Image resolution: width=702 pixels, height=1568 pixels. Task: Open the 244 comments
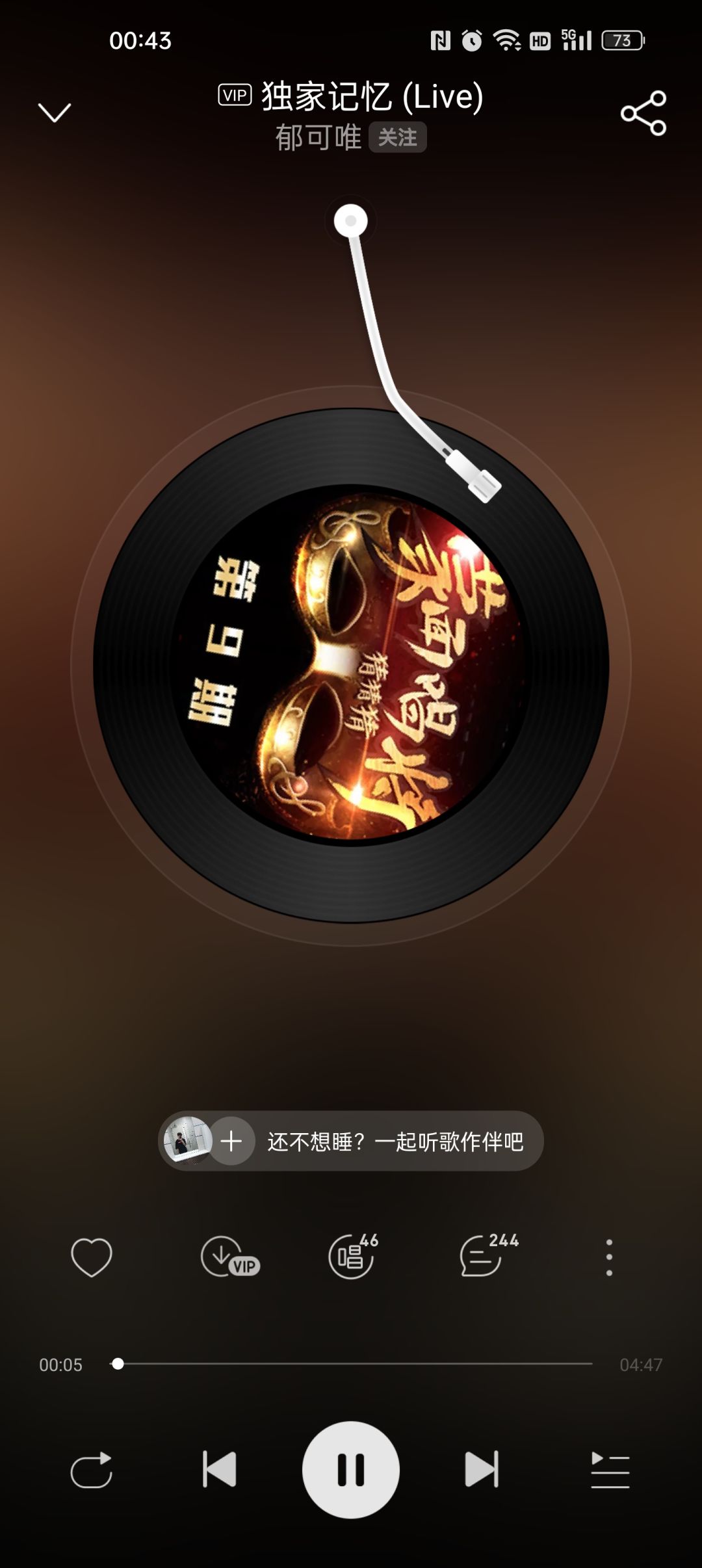tap(489, 1255)
